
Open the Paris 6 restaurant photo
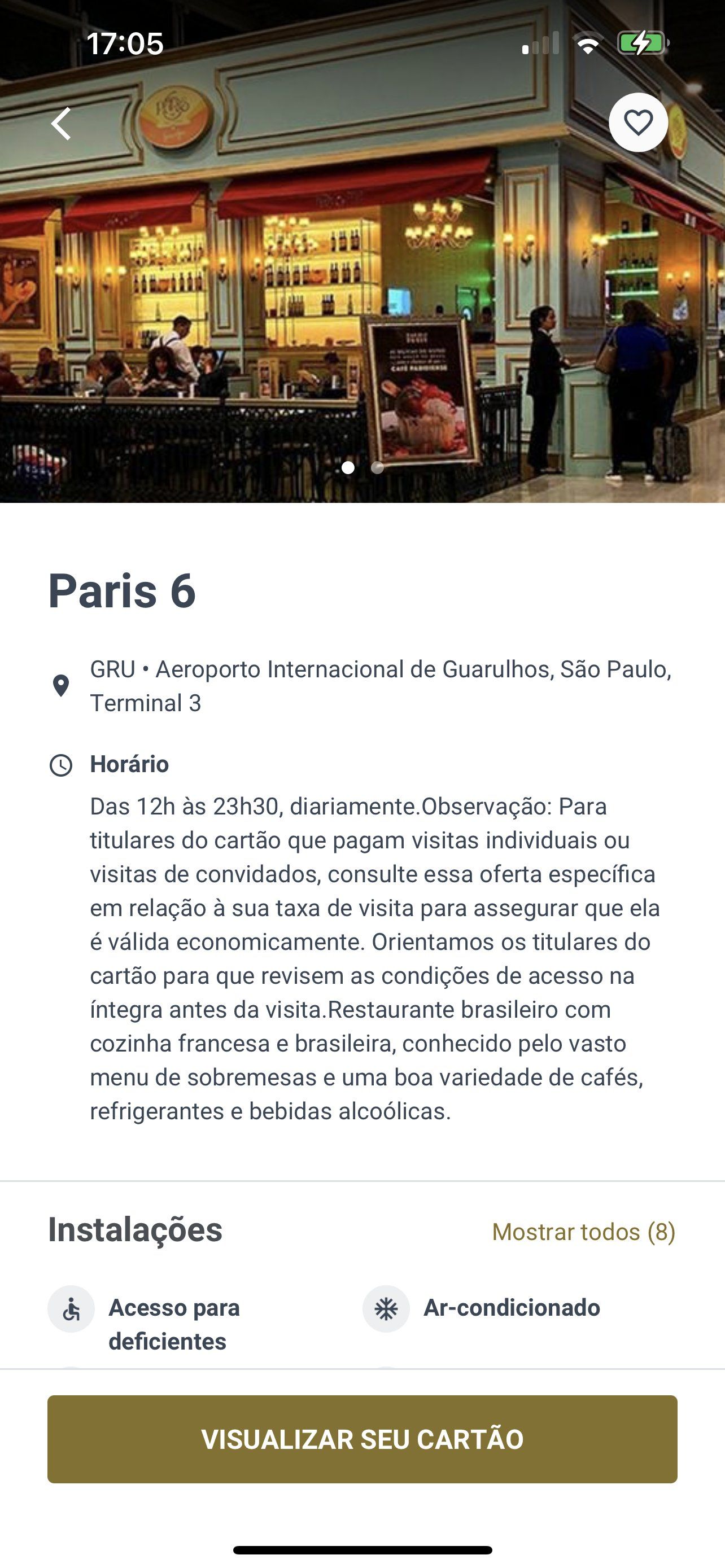click(362, 292)
